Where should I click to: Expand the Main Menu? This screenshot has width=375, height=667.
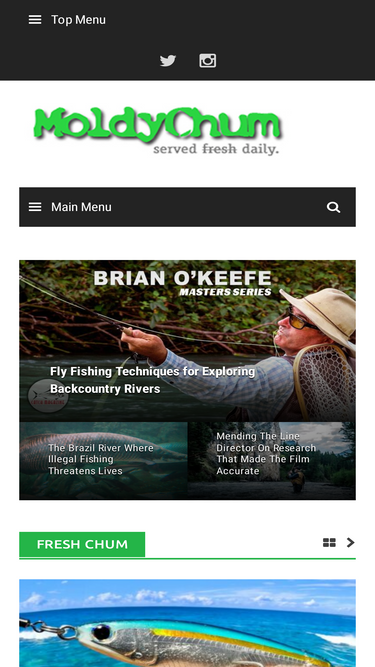point(70,207)
